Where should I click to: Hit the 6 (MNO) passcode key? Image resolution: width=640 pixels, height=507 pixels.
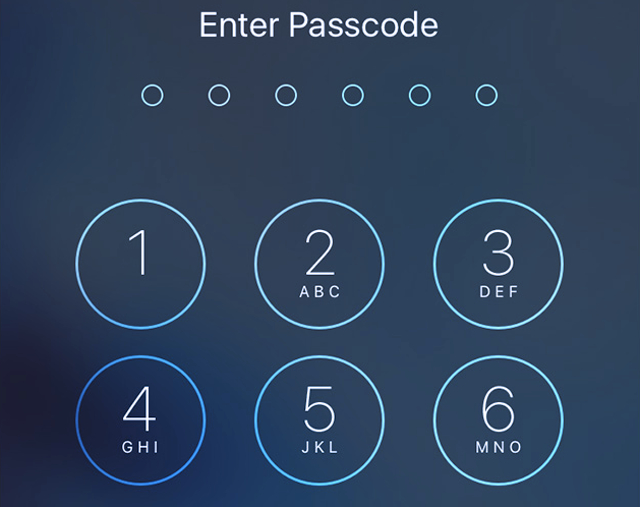(x=497, y=419)
